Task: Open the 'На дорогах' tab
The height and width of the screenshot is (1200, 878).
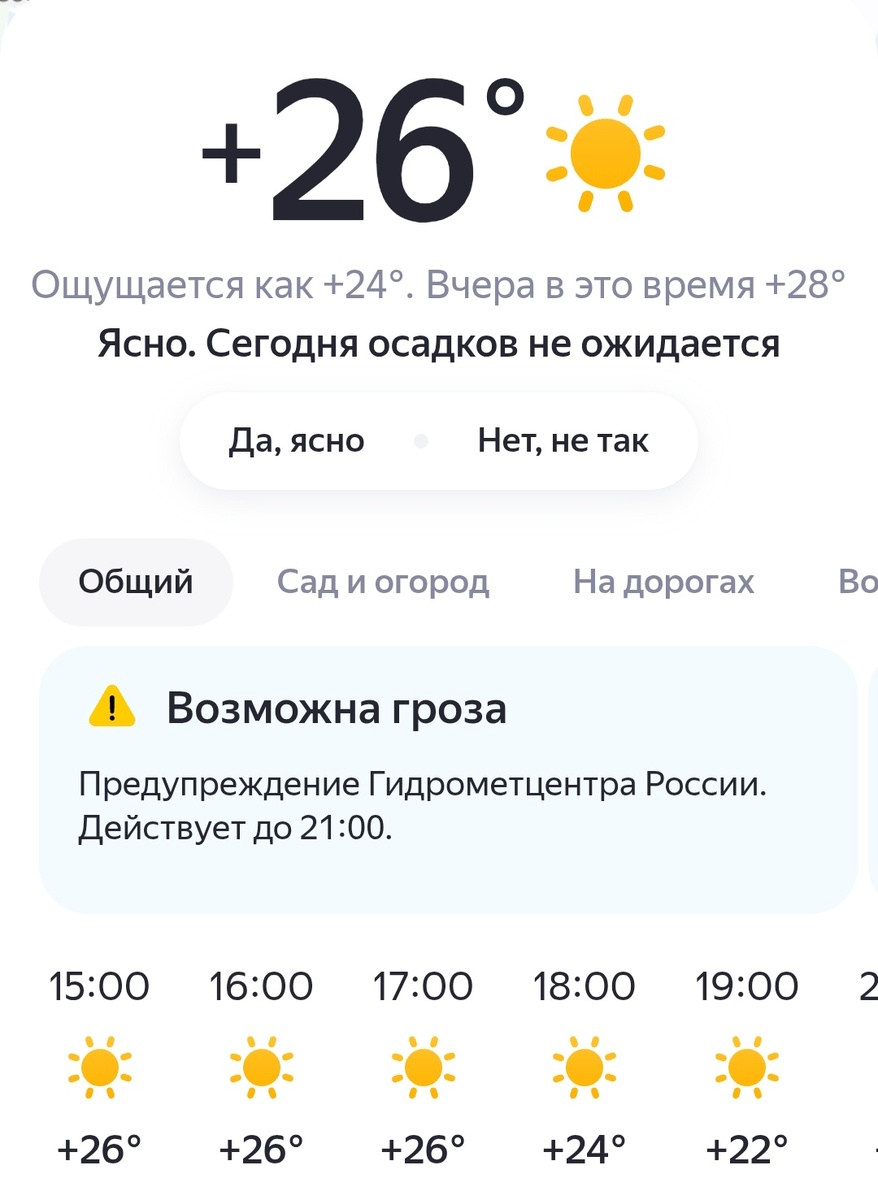Action: click(x=664, y=582)
